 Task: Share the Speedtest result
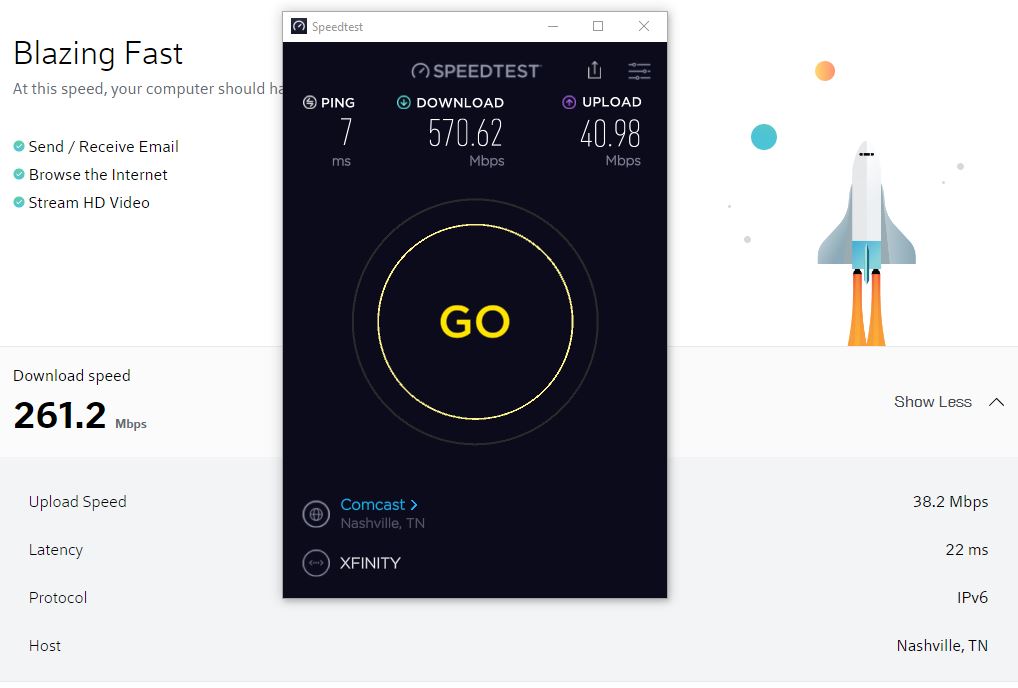pos(594,70)
